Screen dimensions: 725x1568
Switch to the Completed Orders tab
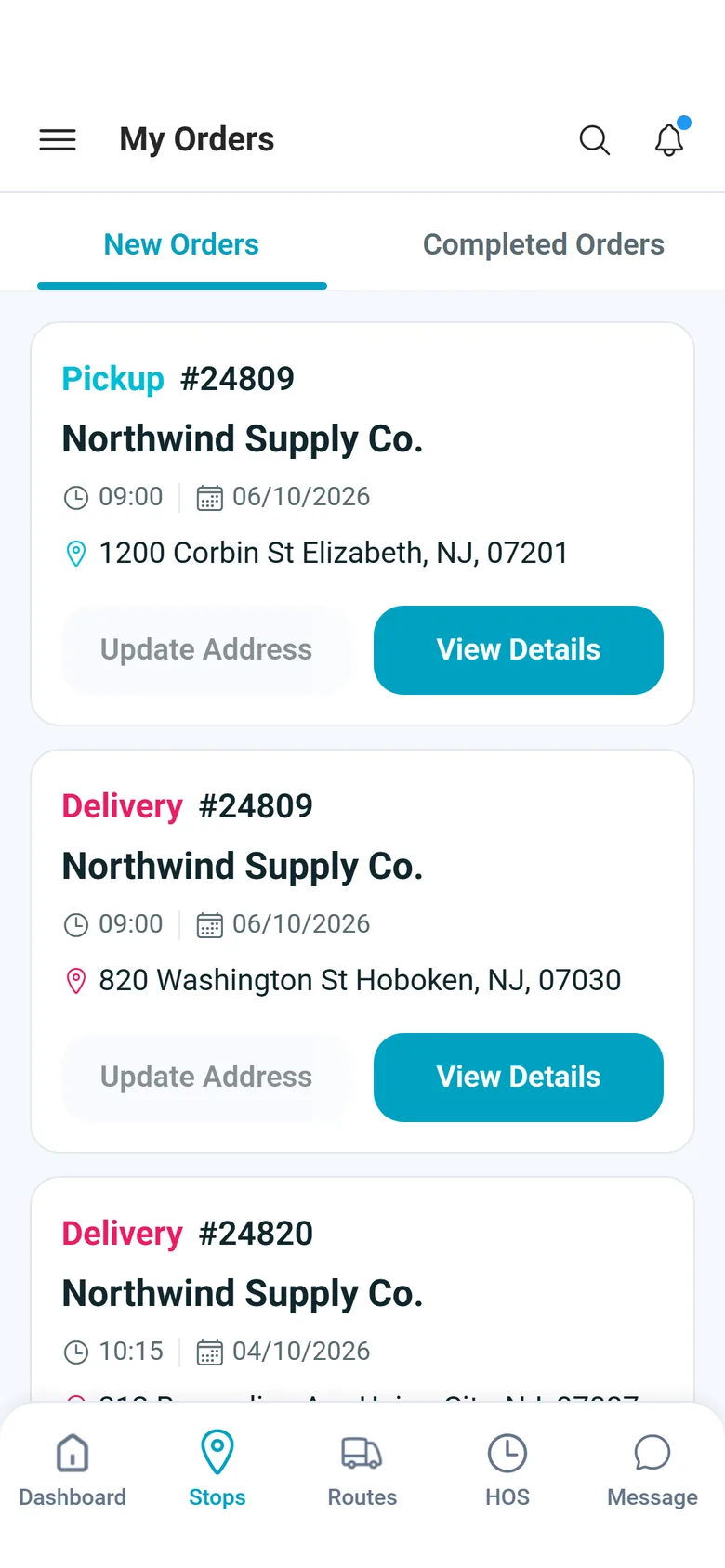click(x=544, y=244)
